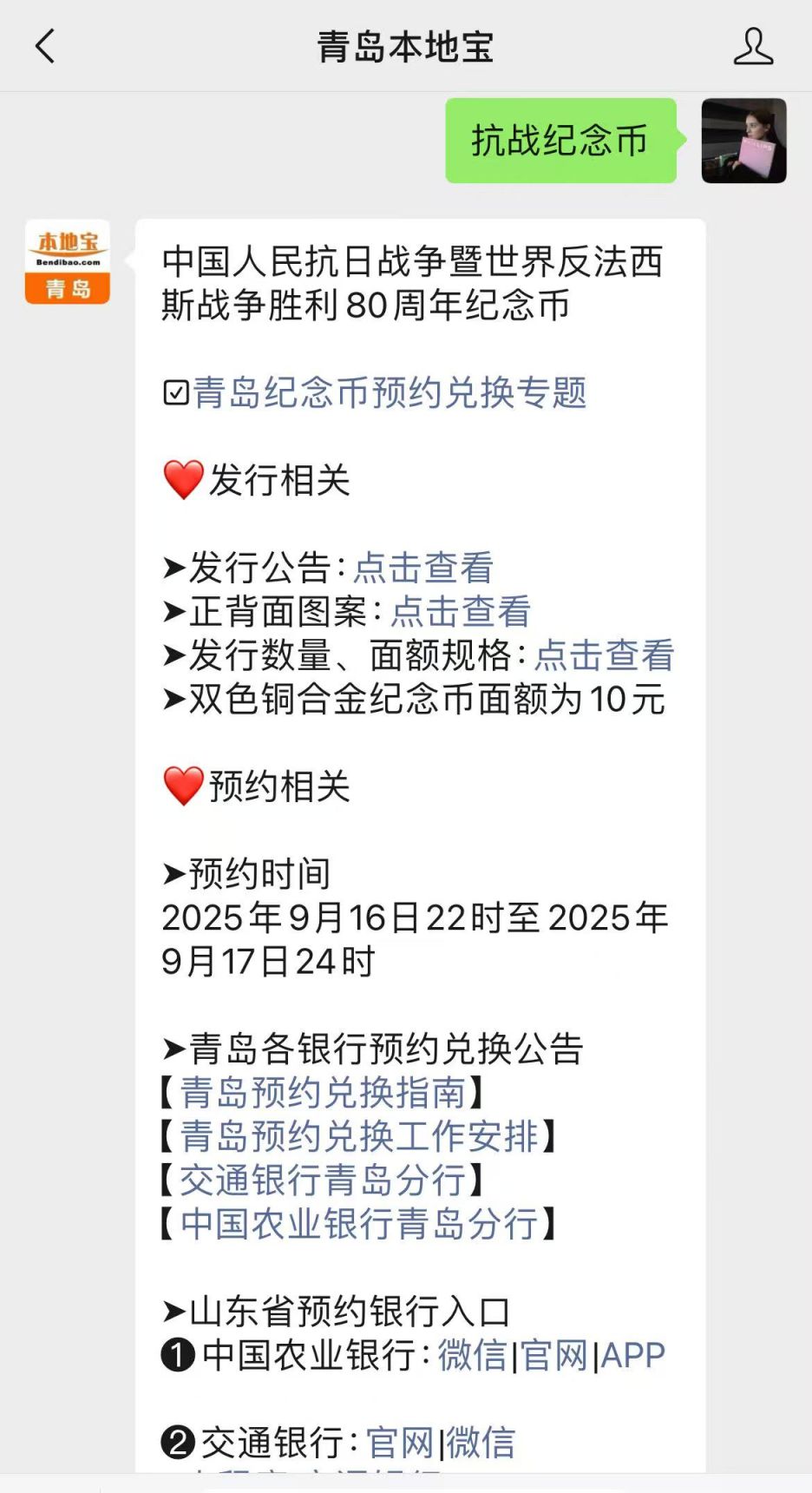812x1493 pixels.
Task: Open the 交通银行青岛分行 announcement link
Action: click(x=323, y=1180)
